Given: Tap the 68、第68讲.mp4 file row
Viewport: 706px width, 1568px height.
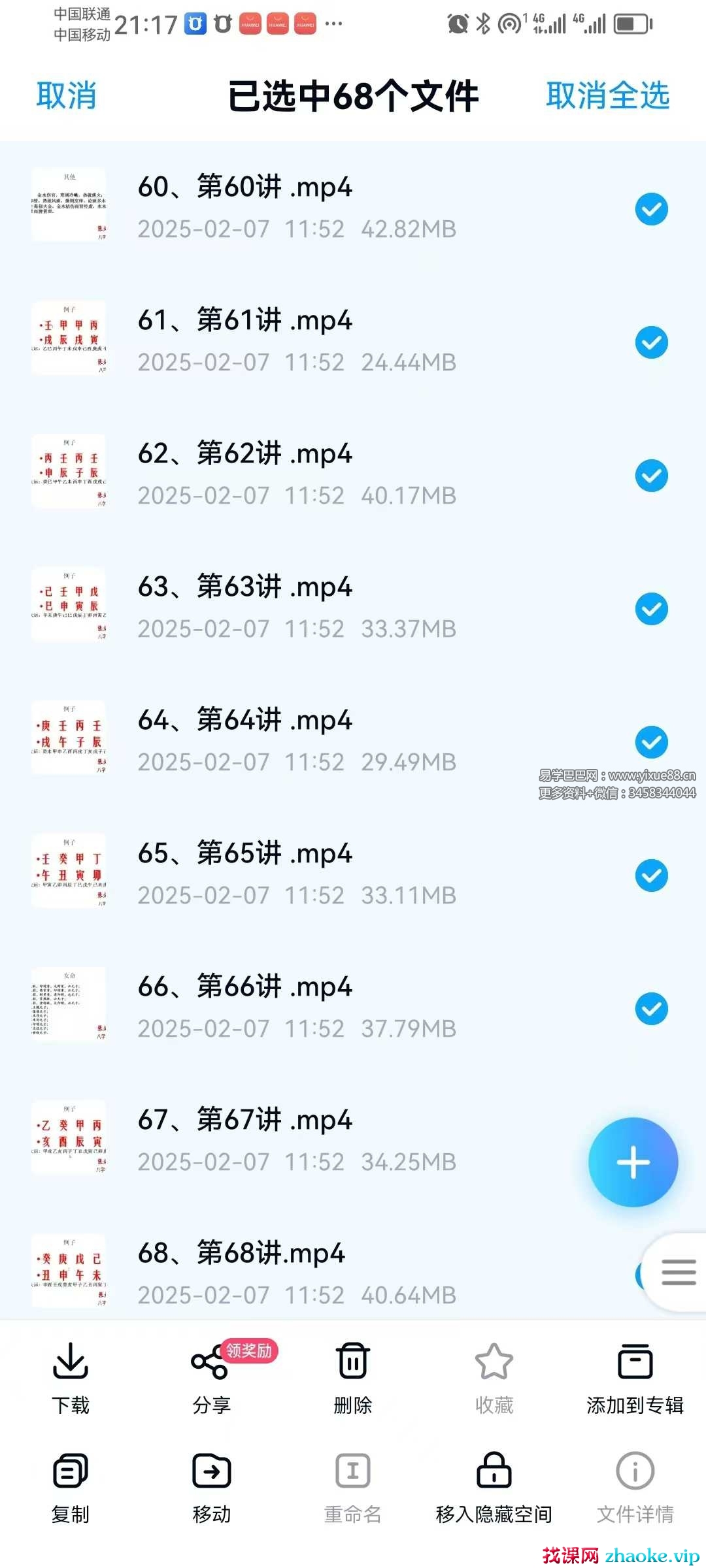Looking at the screenshot, I should pos(294,1273).
